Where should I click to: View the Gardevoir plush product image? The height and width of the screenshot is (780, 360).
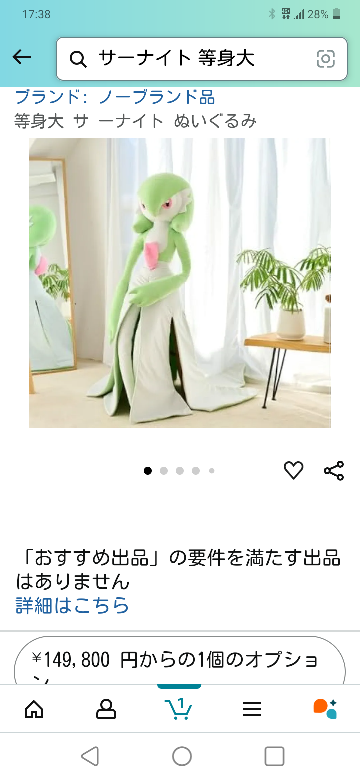[x=180, y=283]
